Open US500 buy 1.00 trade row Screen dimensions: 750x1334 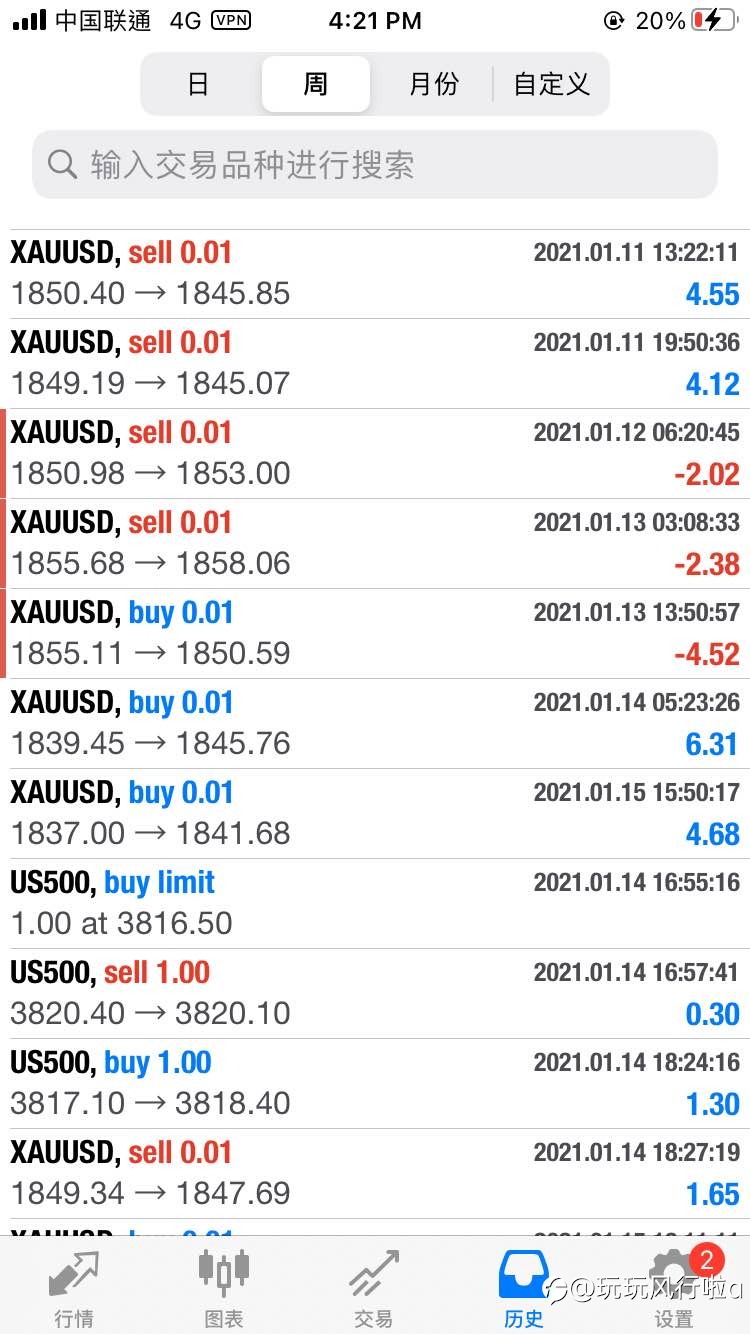(375, 1084)
